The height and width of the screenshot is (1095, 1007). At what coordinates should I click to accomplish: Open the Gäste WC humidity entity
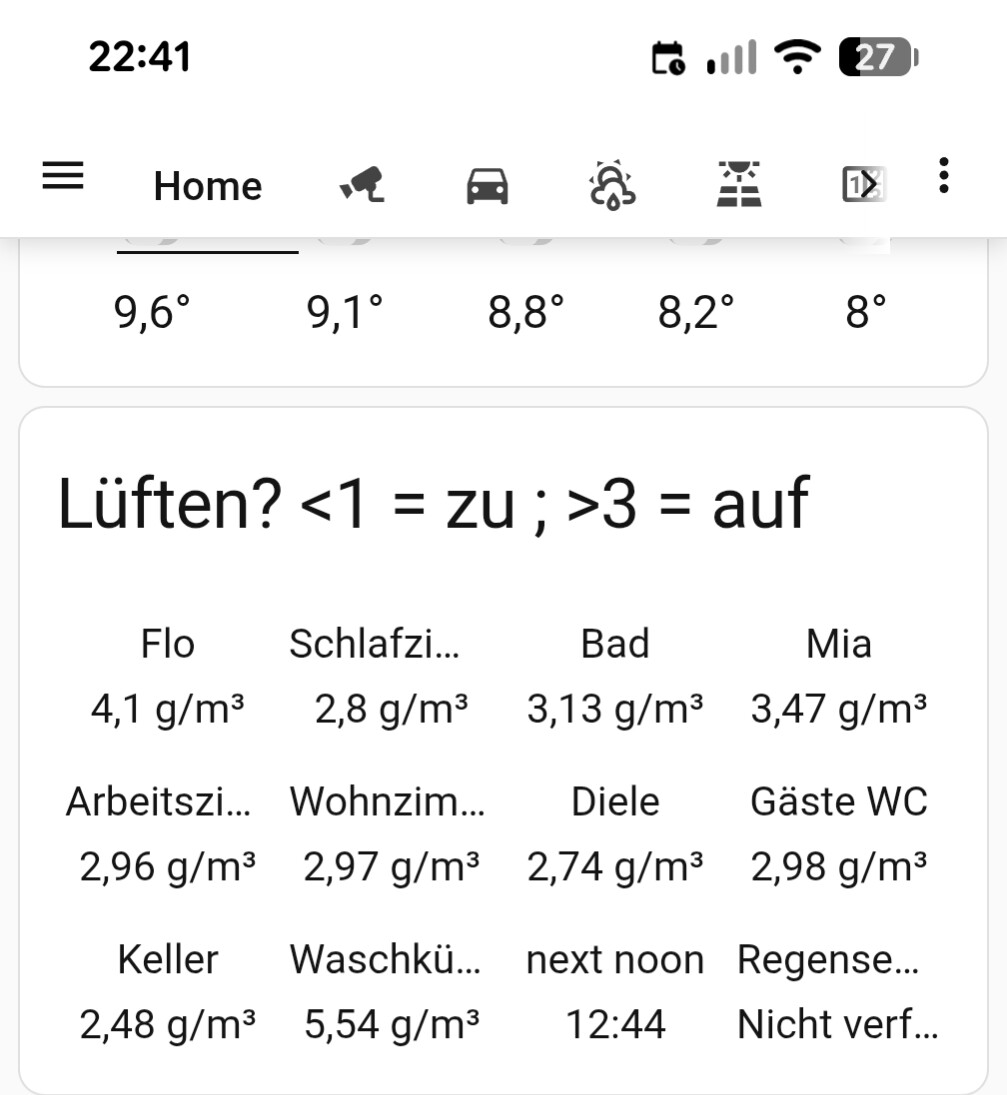(839, 834)
